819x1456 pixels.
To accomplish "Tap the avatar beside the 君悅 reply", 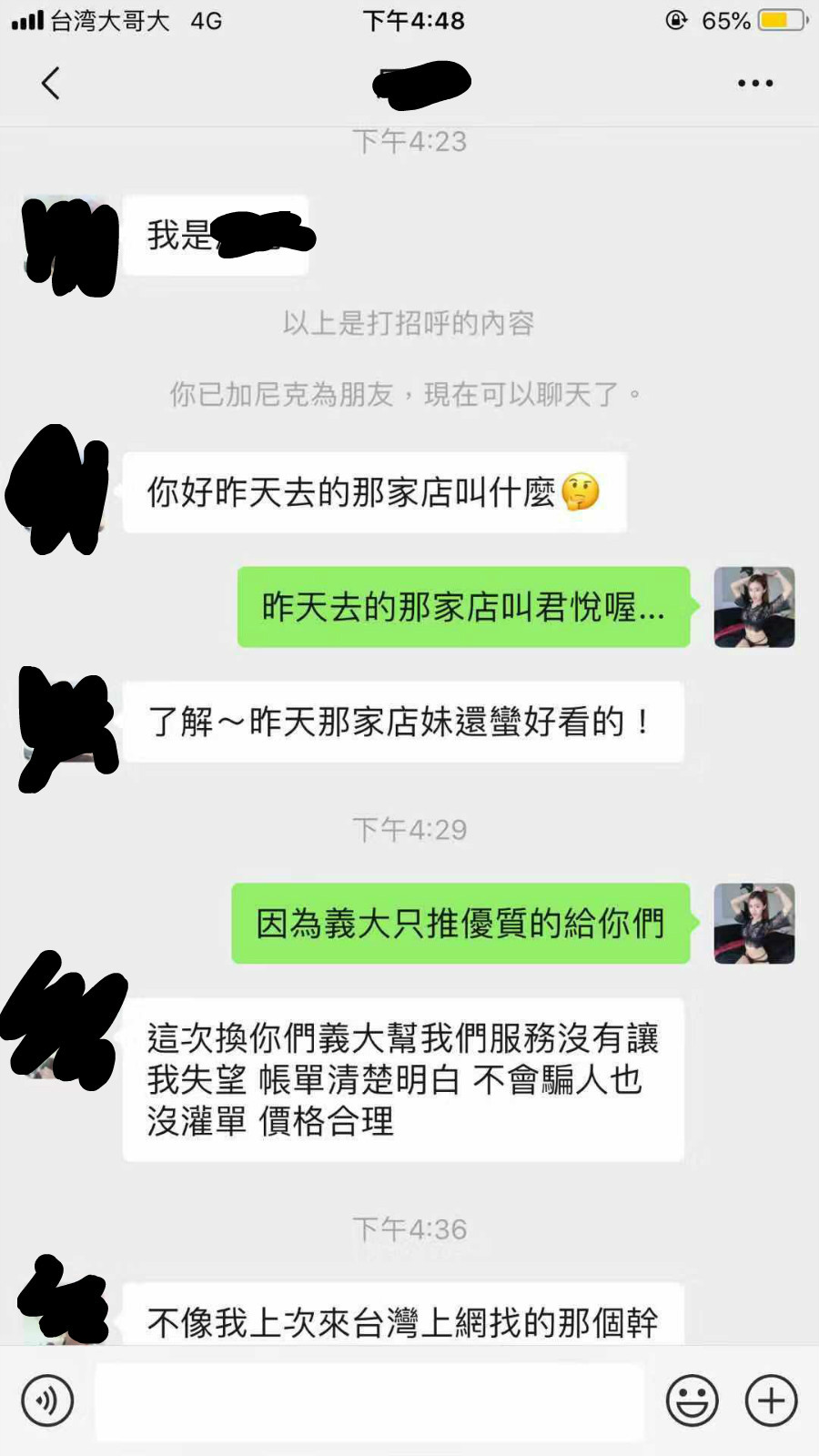I will [753, 607].
